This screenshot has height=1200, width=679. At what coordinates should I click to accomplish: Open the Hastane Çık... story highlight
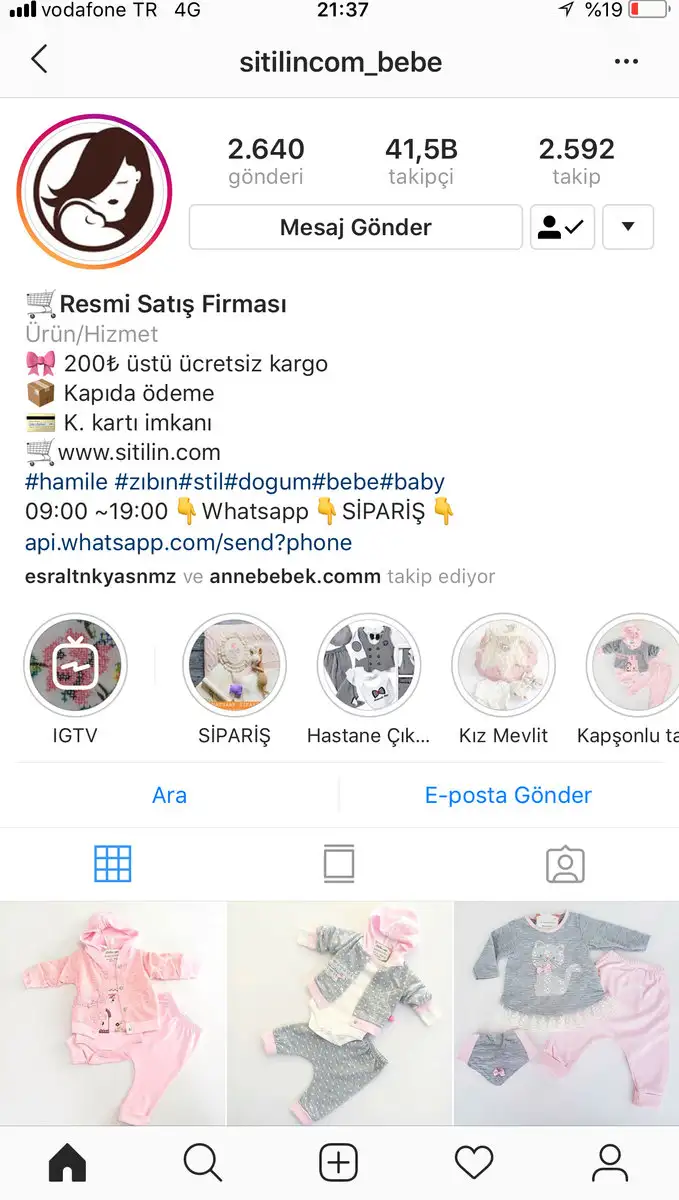click(368, 665)
